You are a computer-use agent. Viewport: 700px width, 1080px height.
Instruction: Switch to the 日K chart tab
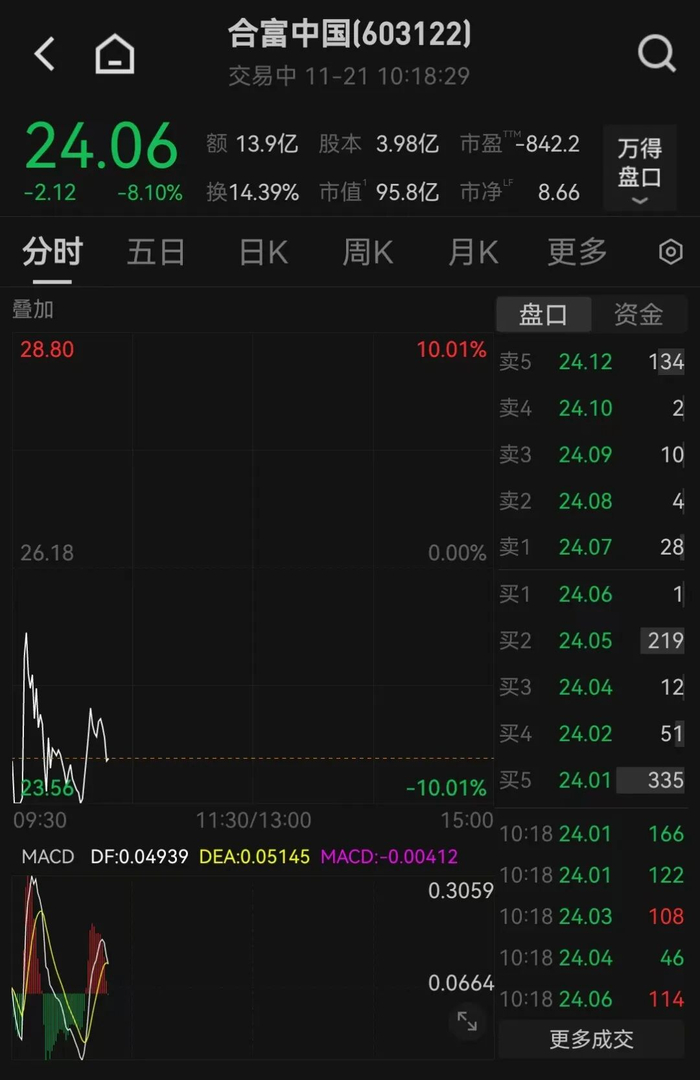coord(263,252)
